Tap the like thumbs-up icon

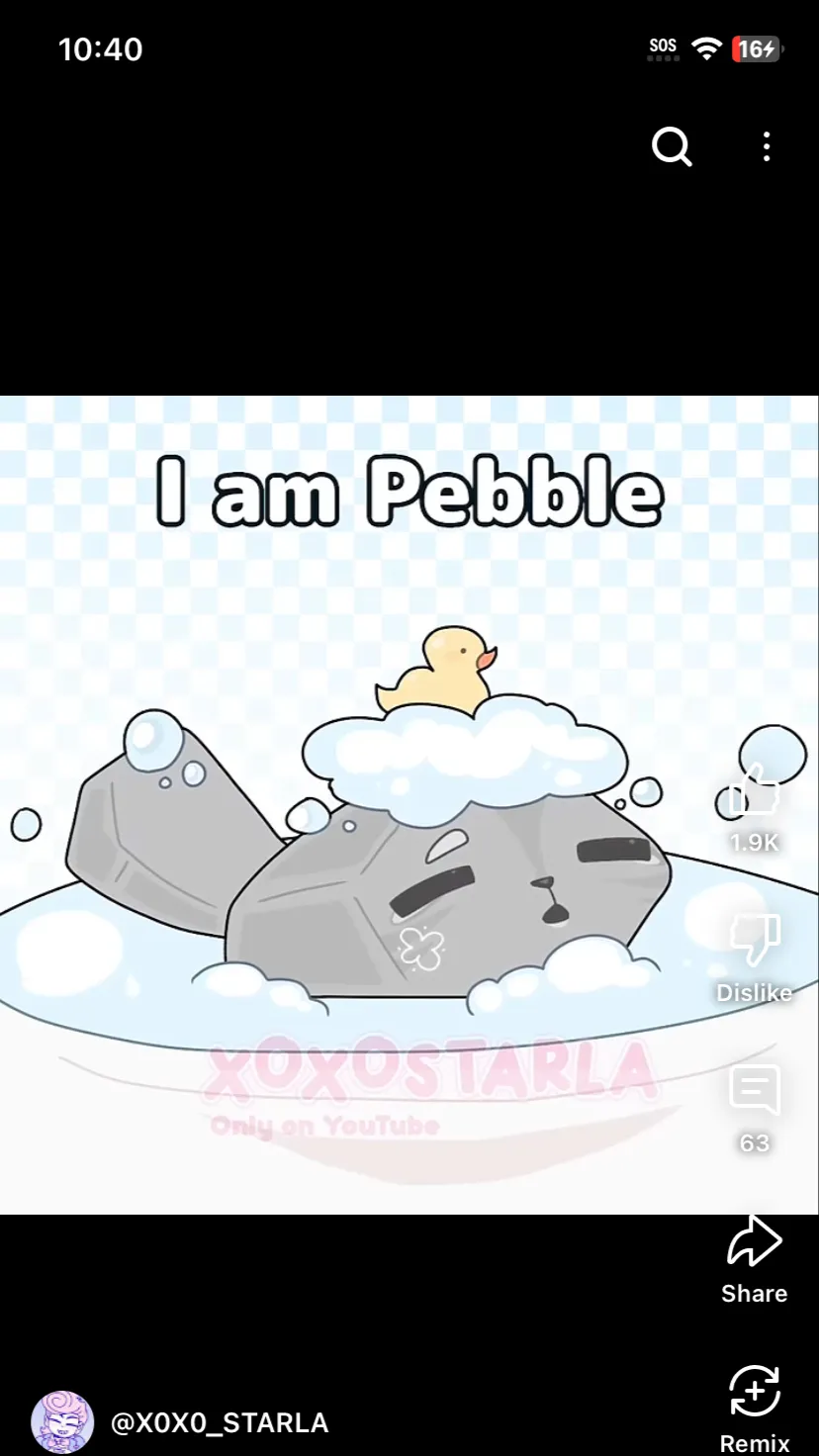754,791
